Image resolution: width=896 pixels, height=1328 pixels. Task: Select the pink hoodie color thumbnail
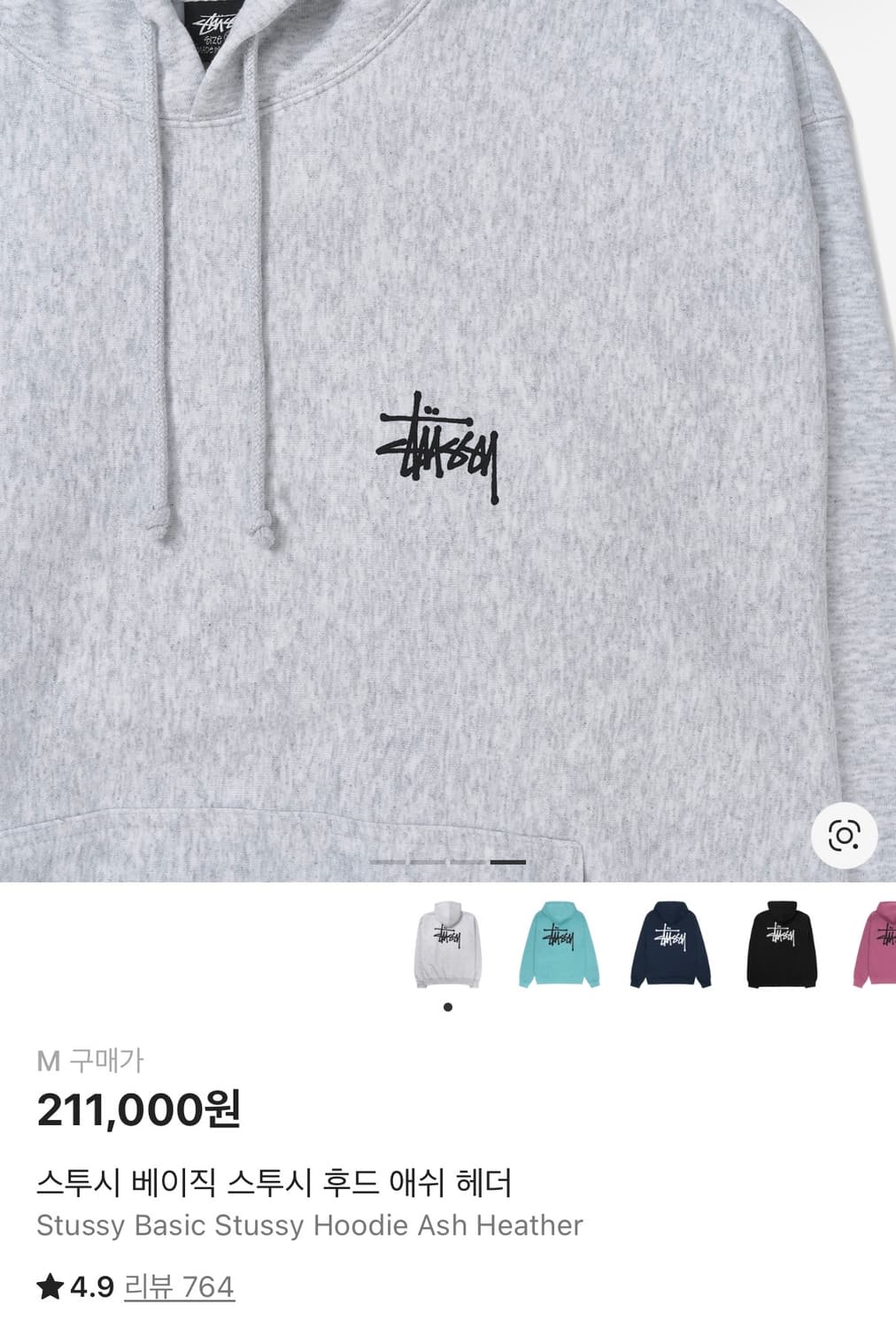(876, 945)
